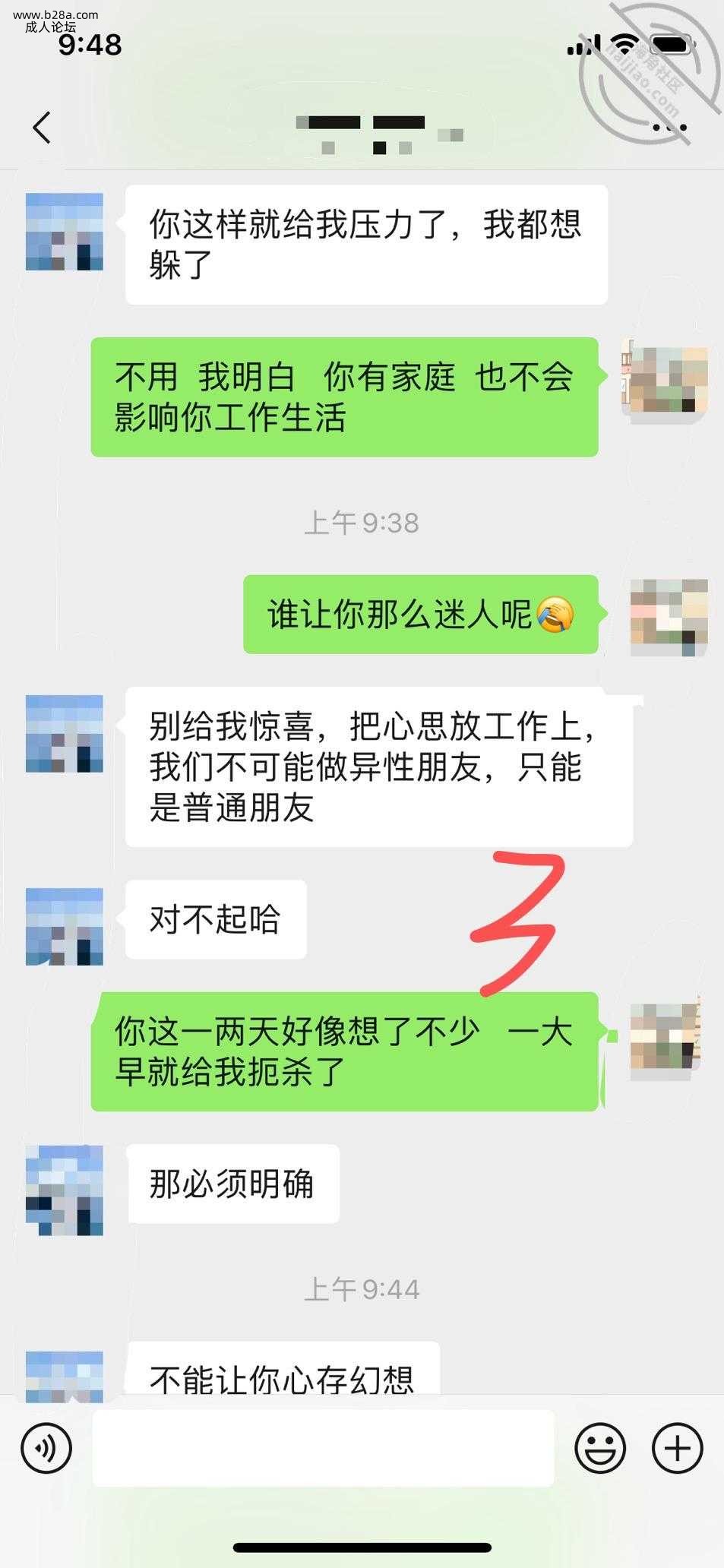Open own avatar beside '谁让你那么迷人呢' message
This screenshot has width=724, height=1568.
[669, 617]
